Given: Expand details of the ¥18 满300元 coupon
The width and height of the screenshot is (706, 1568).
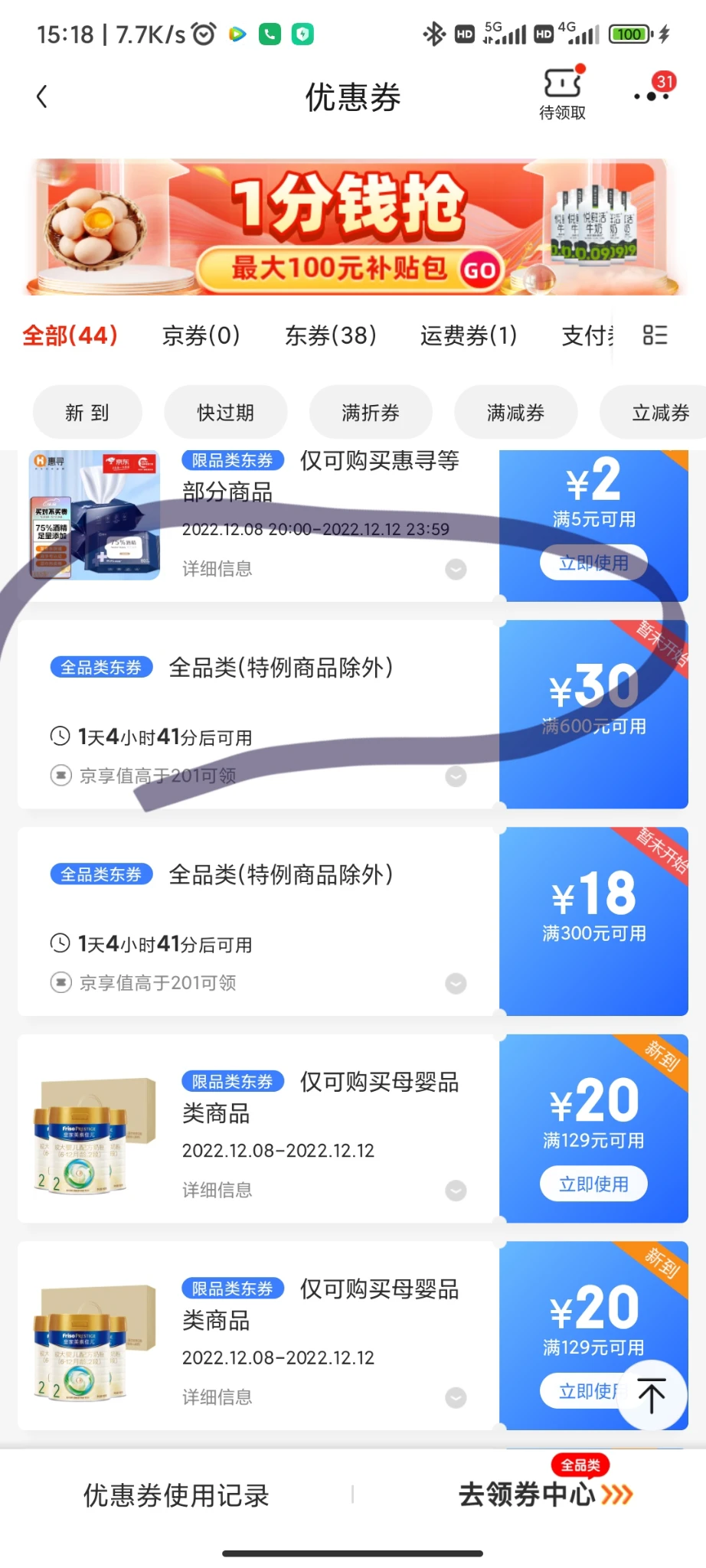Looking at the screenshot, I should tap(456, 983).
